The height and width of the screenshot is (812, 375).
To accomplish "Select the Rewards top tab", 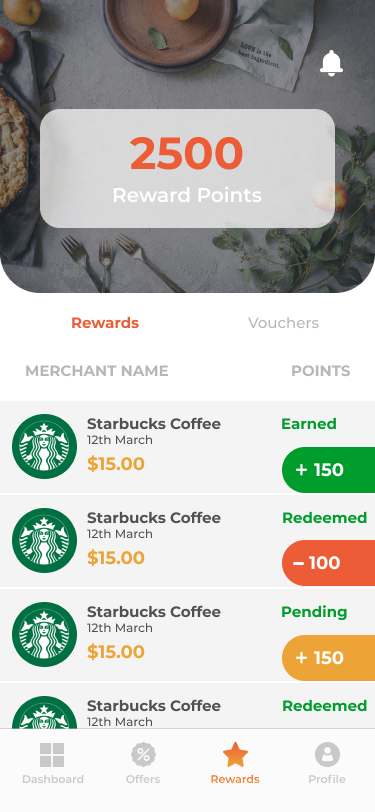I will point(105,323).
